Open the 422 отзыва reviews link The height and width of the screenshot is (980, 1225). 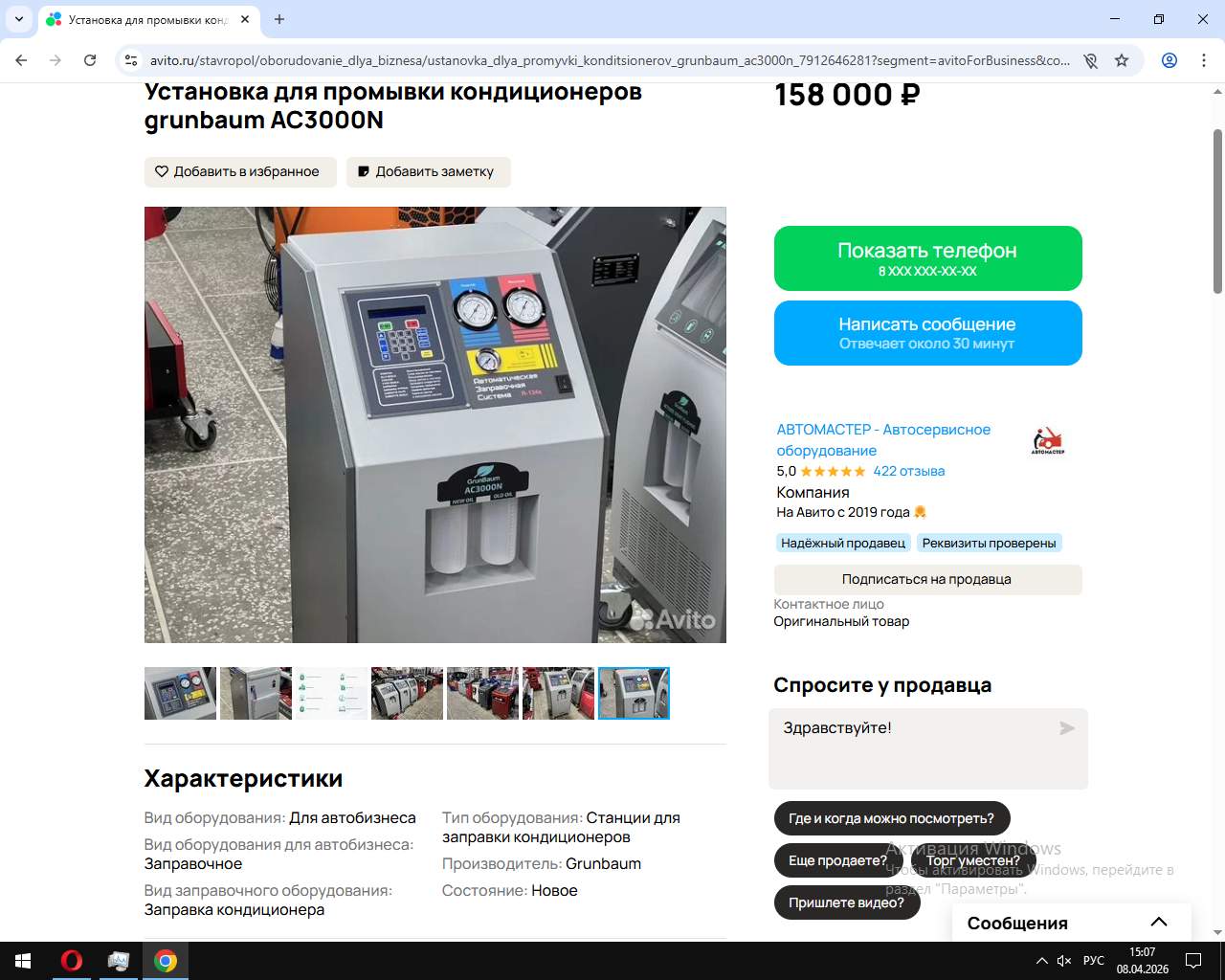coord(908,471)
